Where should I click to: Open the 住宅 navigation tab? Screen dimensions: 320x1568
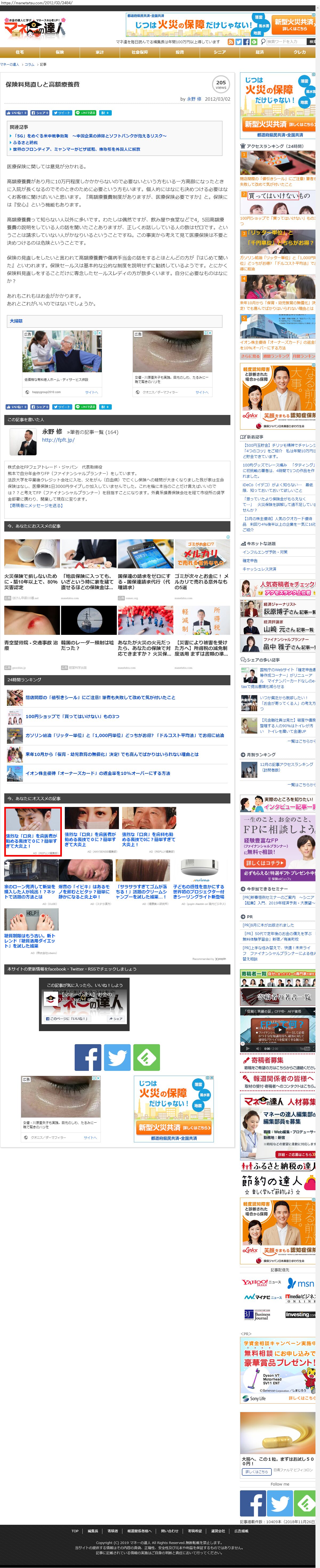tap(19, 52)
